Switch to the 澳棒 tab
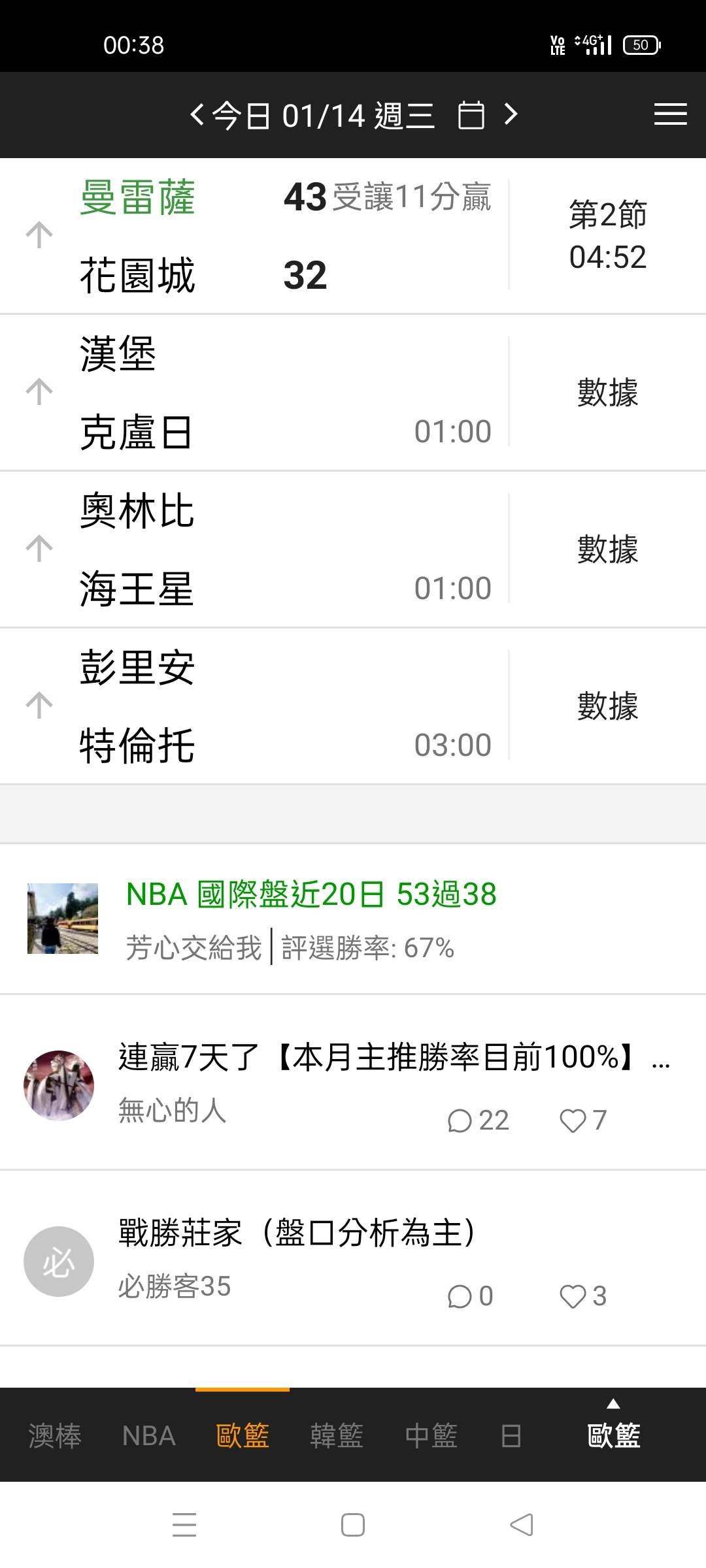The height and width of the screenshot is (1568, 706). point(55,1436)
